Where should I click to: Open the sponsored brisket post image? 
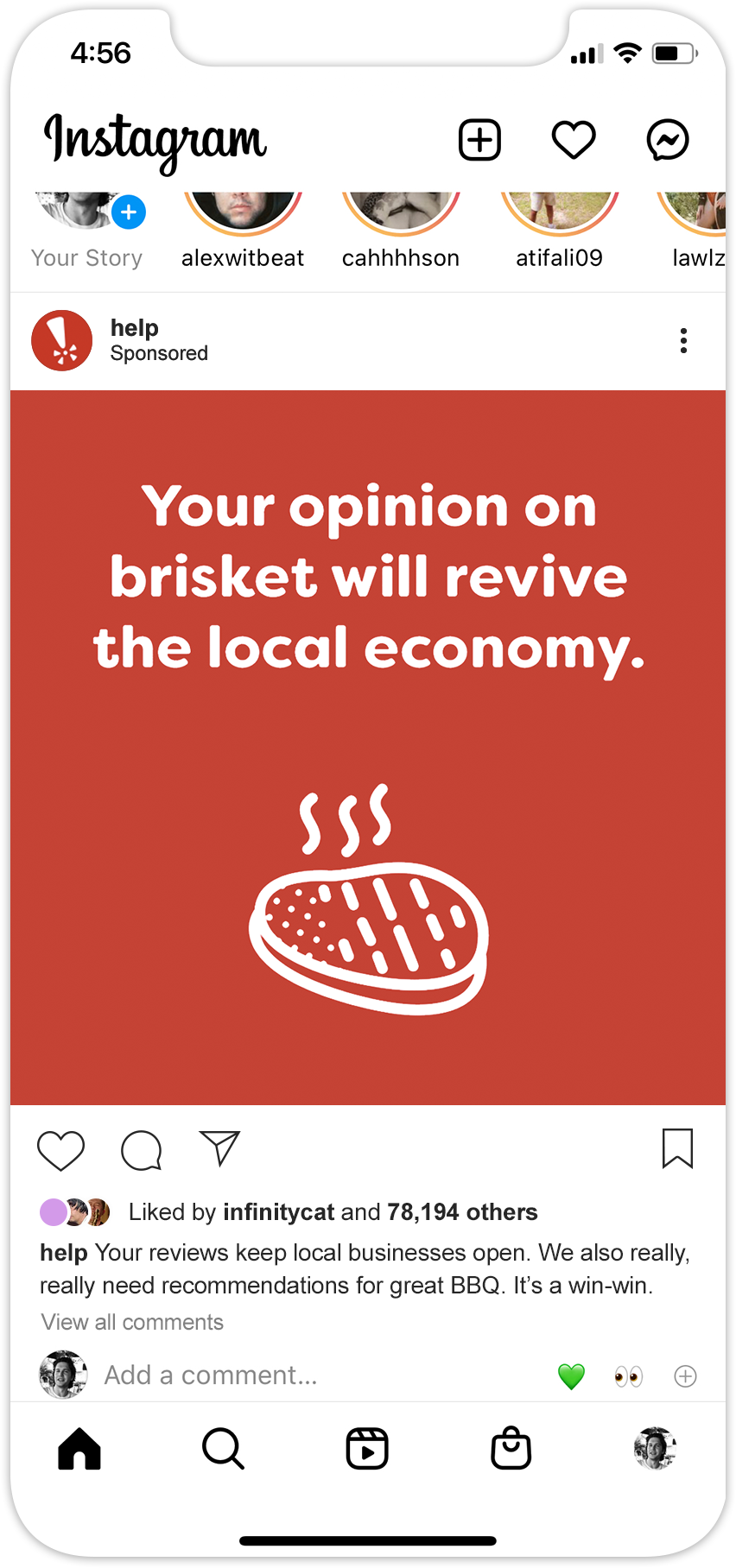point(368,748)
